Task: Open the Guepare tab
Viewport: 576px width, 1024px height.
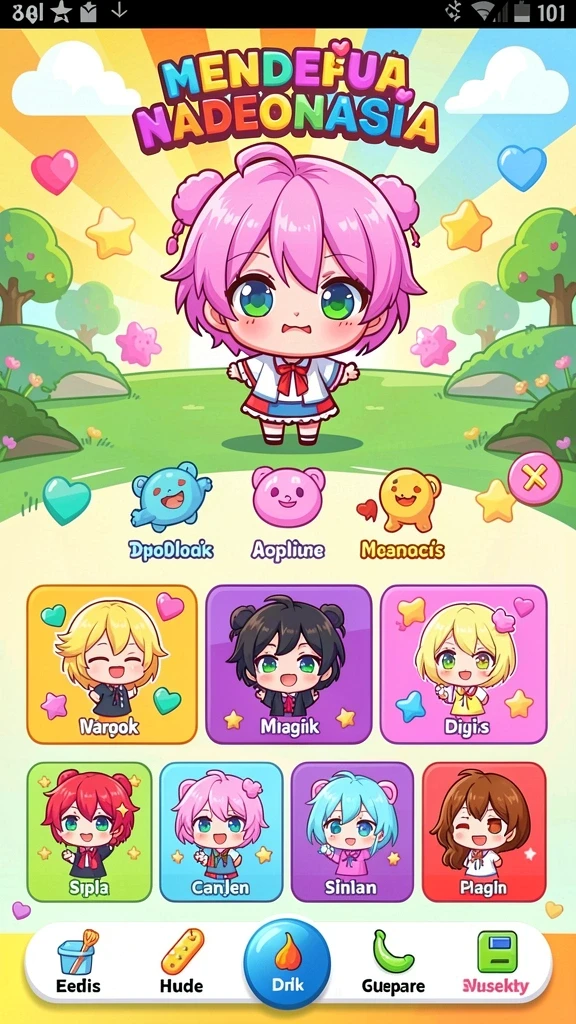Action: click(393, 962)
